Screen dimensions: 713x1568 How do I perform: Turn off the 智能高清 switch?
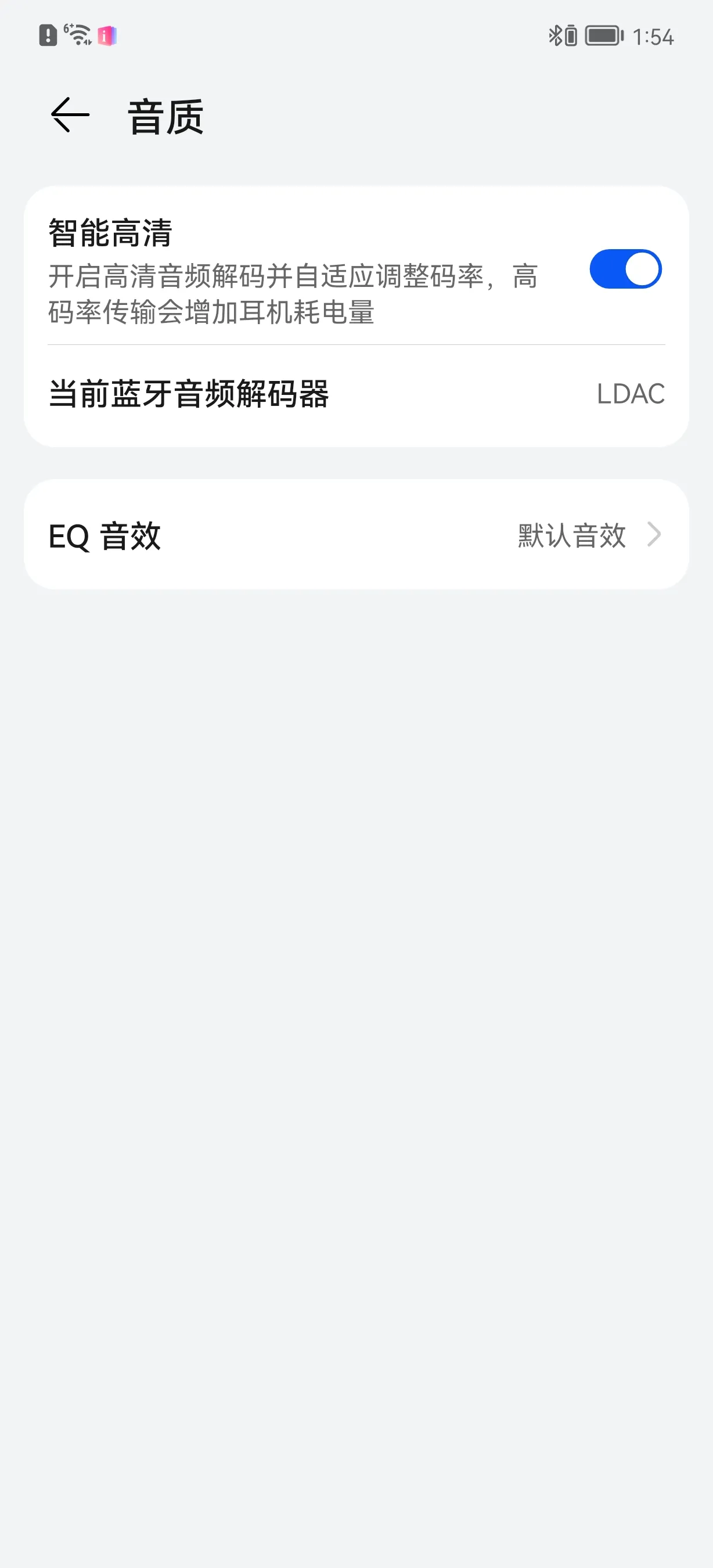click(x=625, y=269)
